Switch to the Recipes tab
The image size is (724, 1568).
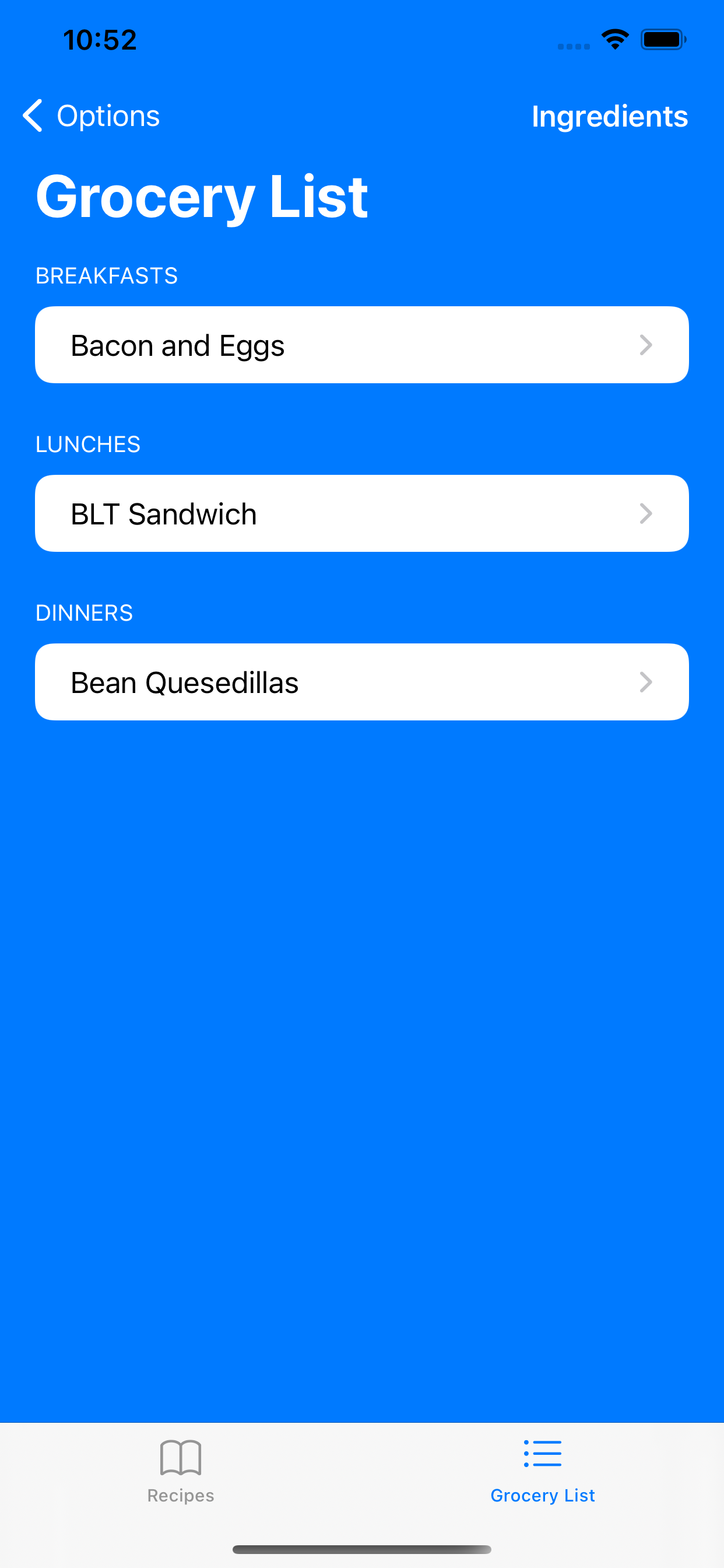point(181,1471)
